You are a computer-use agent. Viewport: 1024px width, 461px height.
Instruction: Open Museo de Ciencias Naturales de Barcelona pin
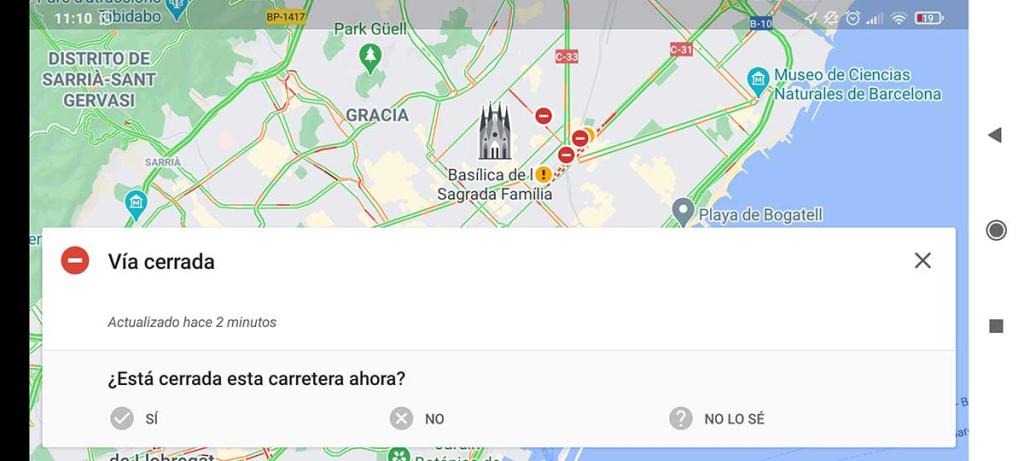(x=758, y=78)
